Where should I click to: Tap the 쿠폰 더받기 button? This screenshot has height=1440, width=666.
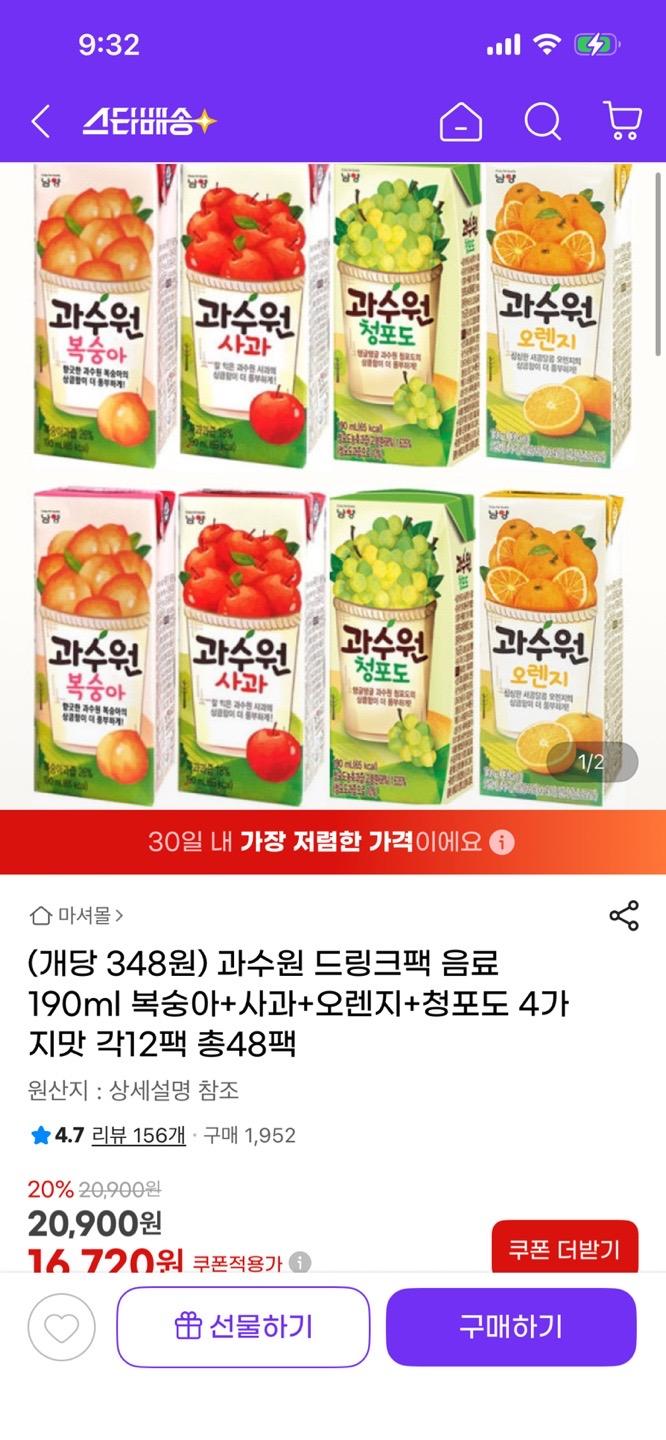[x=564, y=1249]
